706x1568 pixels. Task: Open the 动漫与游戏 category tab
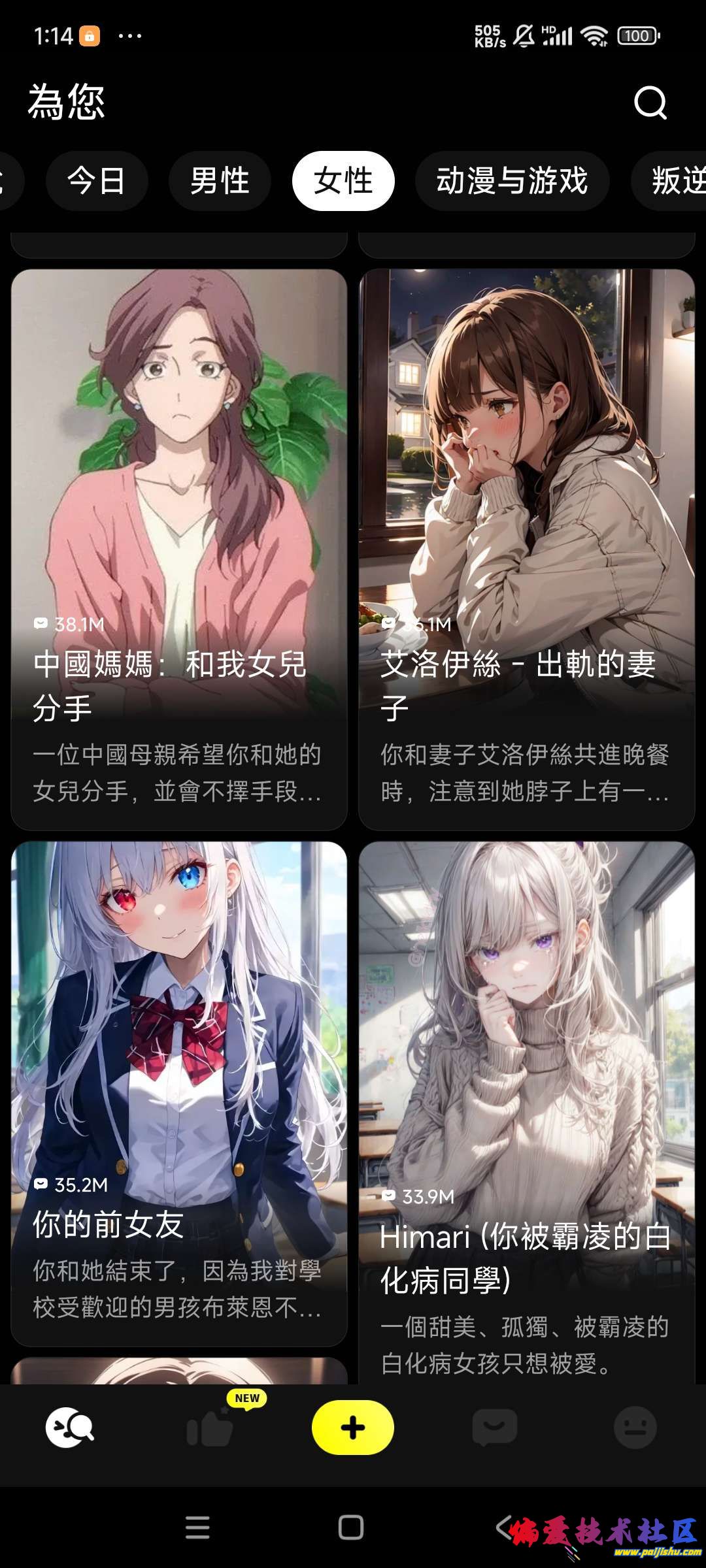coord(513,181)
